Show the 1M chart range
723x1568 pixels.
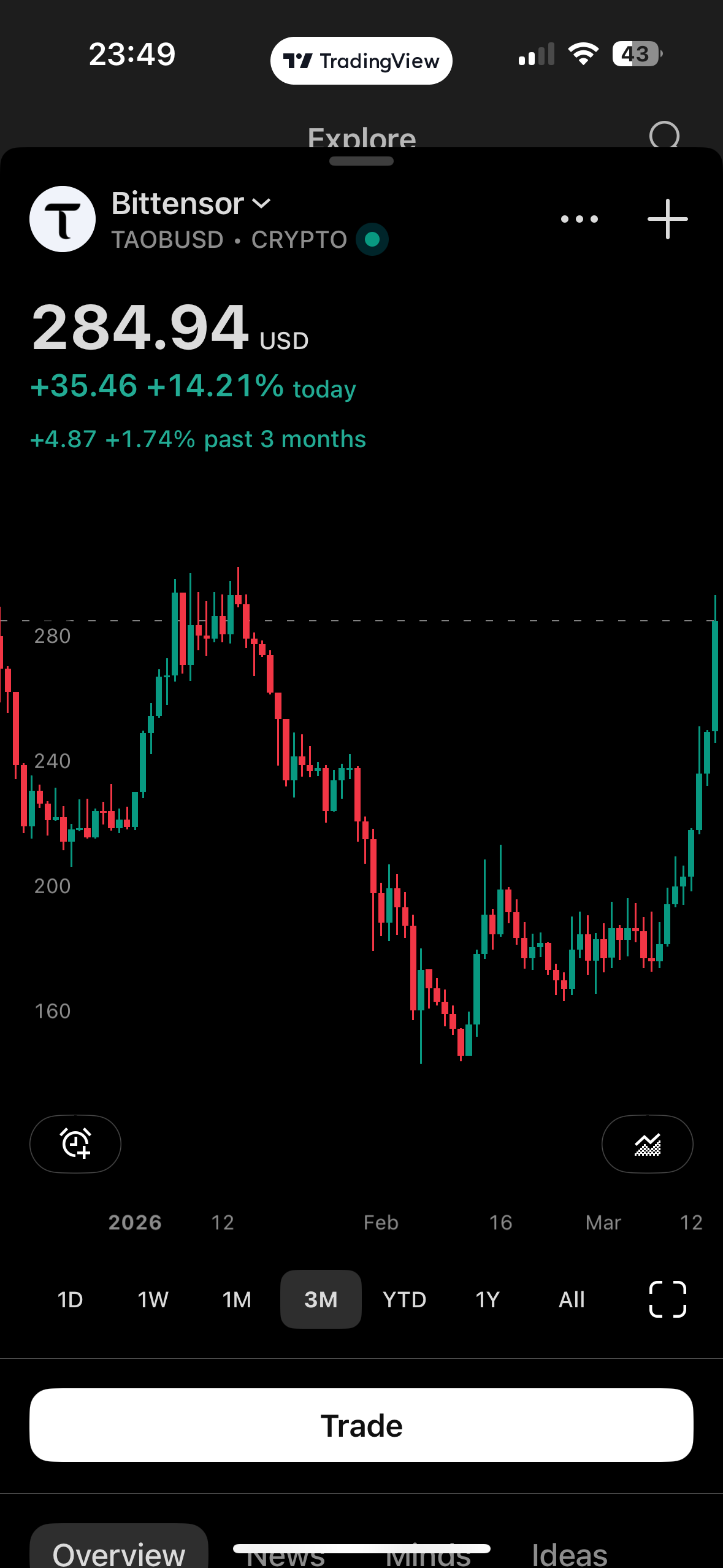click(x=237, y=1299)
